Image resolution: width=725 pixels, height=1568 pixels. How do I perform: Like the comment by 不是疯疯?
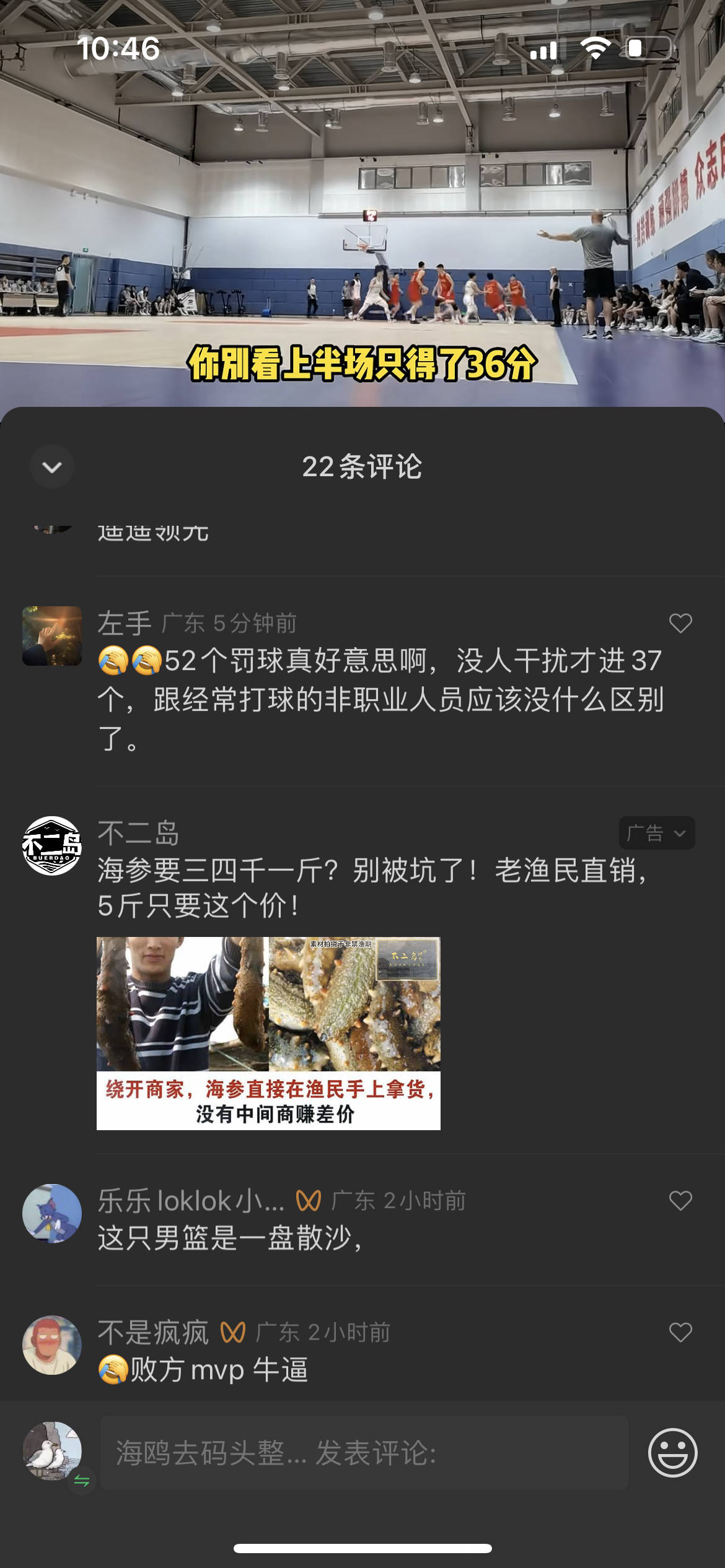coord(680,1332)
